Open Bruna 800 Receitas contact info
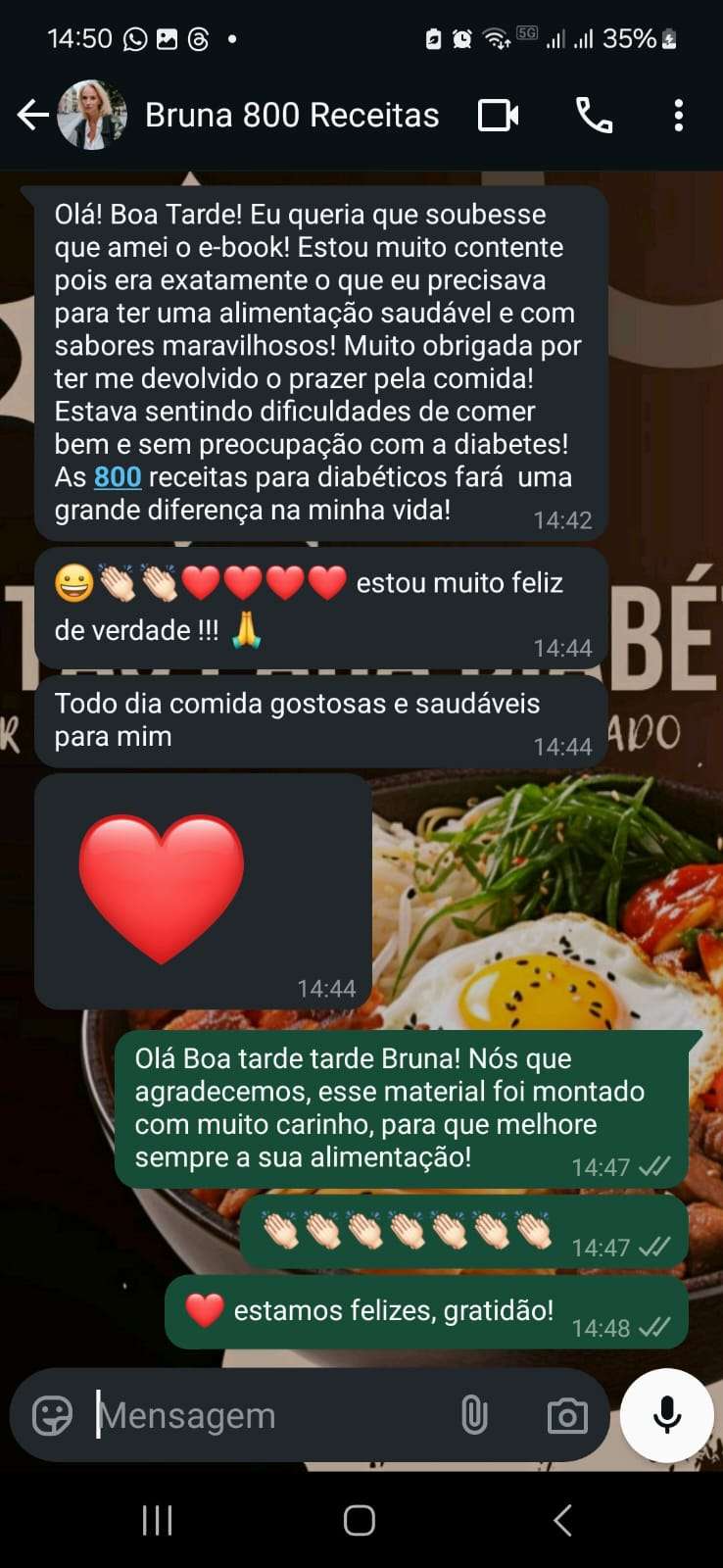The width and height of the screenshot is (723, 1568). pos(291,116)
